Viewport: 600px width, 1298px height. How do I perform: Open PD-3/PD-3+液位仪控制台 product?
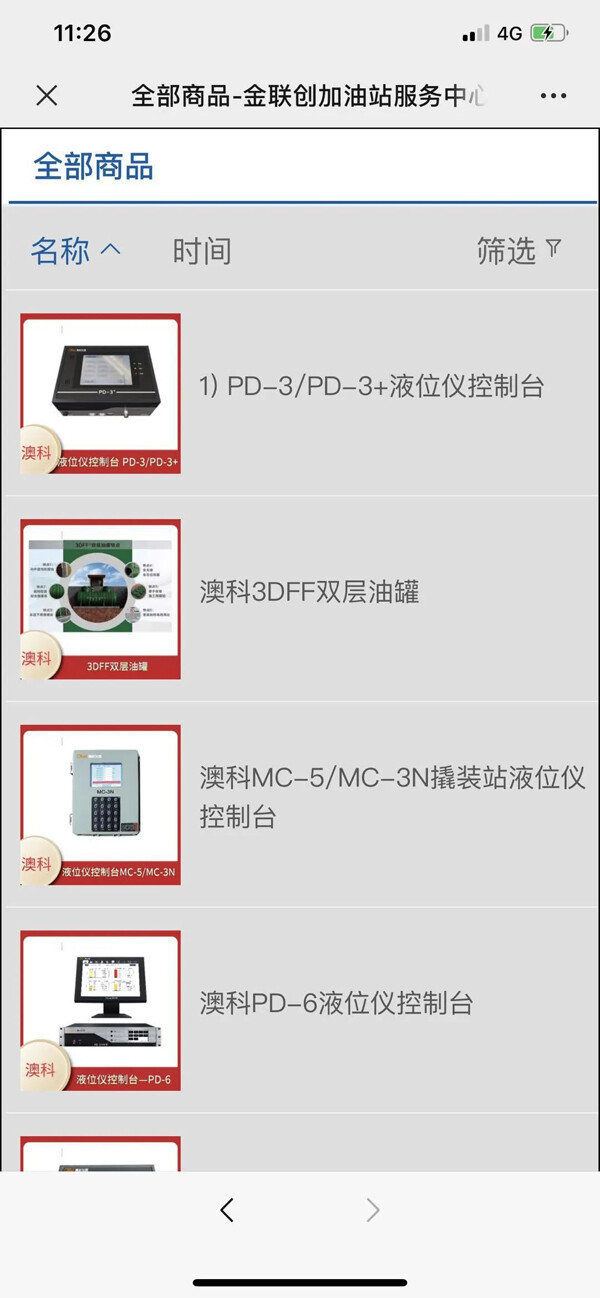point(371,387)
